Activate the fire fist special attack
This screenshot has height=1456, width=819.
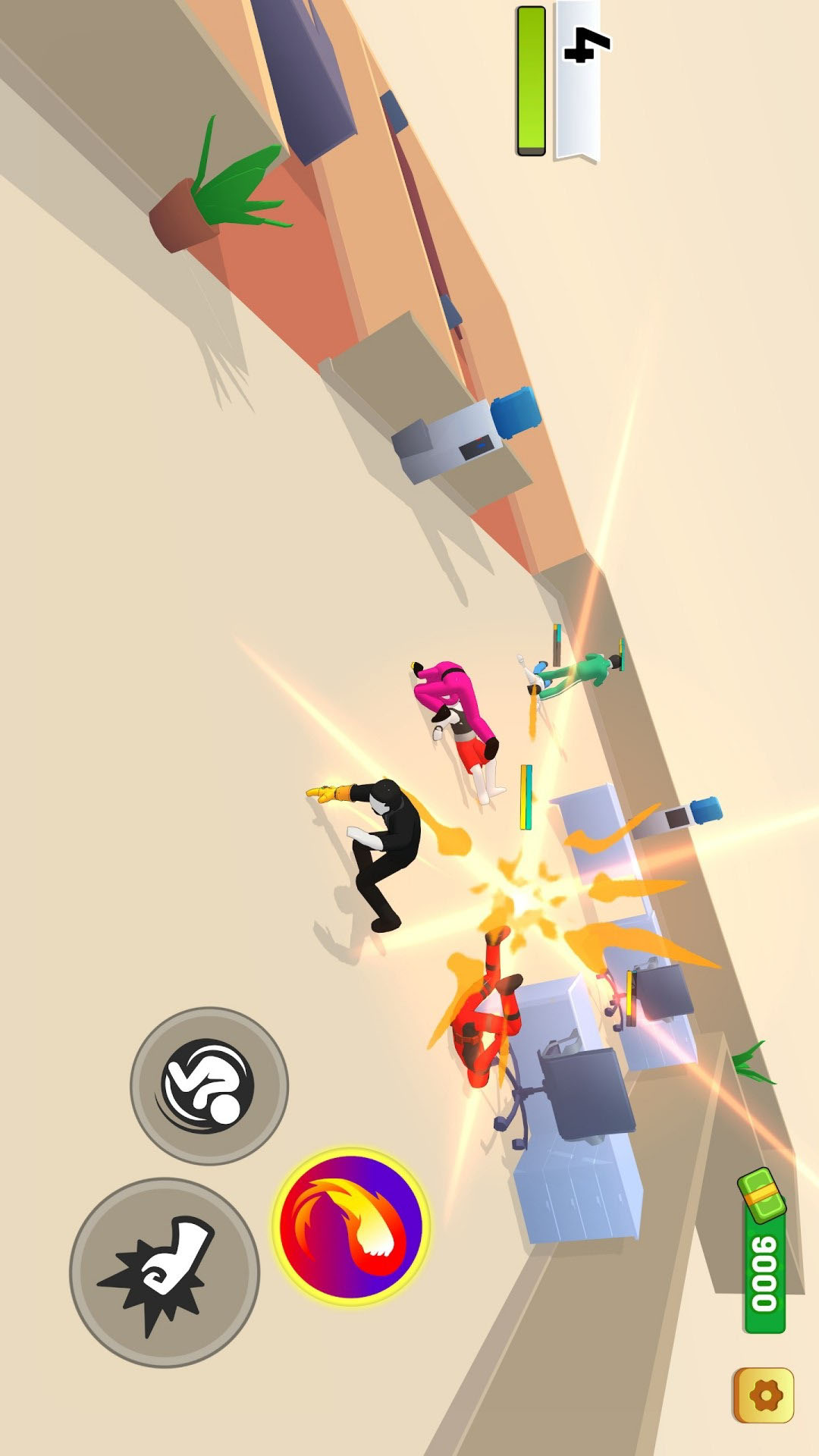351,1226
